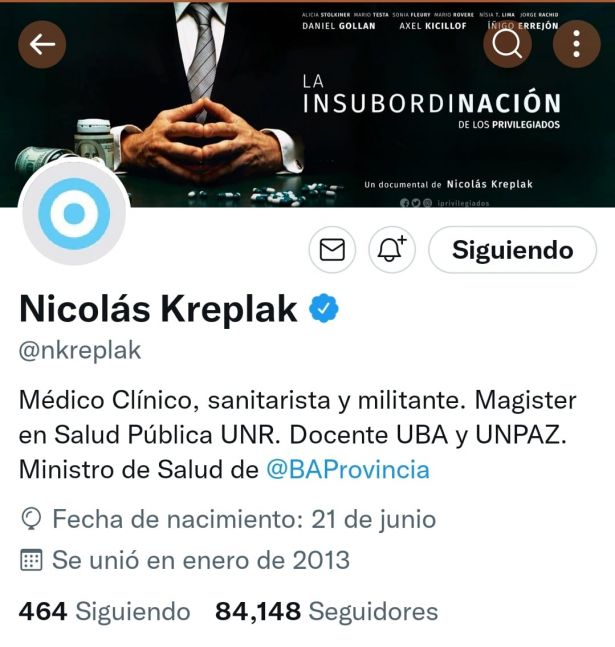This screenshot has width=615, height=647.
Task: Search within this profile
Action: point(507,44)
